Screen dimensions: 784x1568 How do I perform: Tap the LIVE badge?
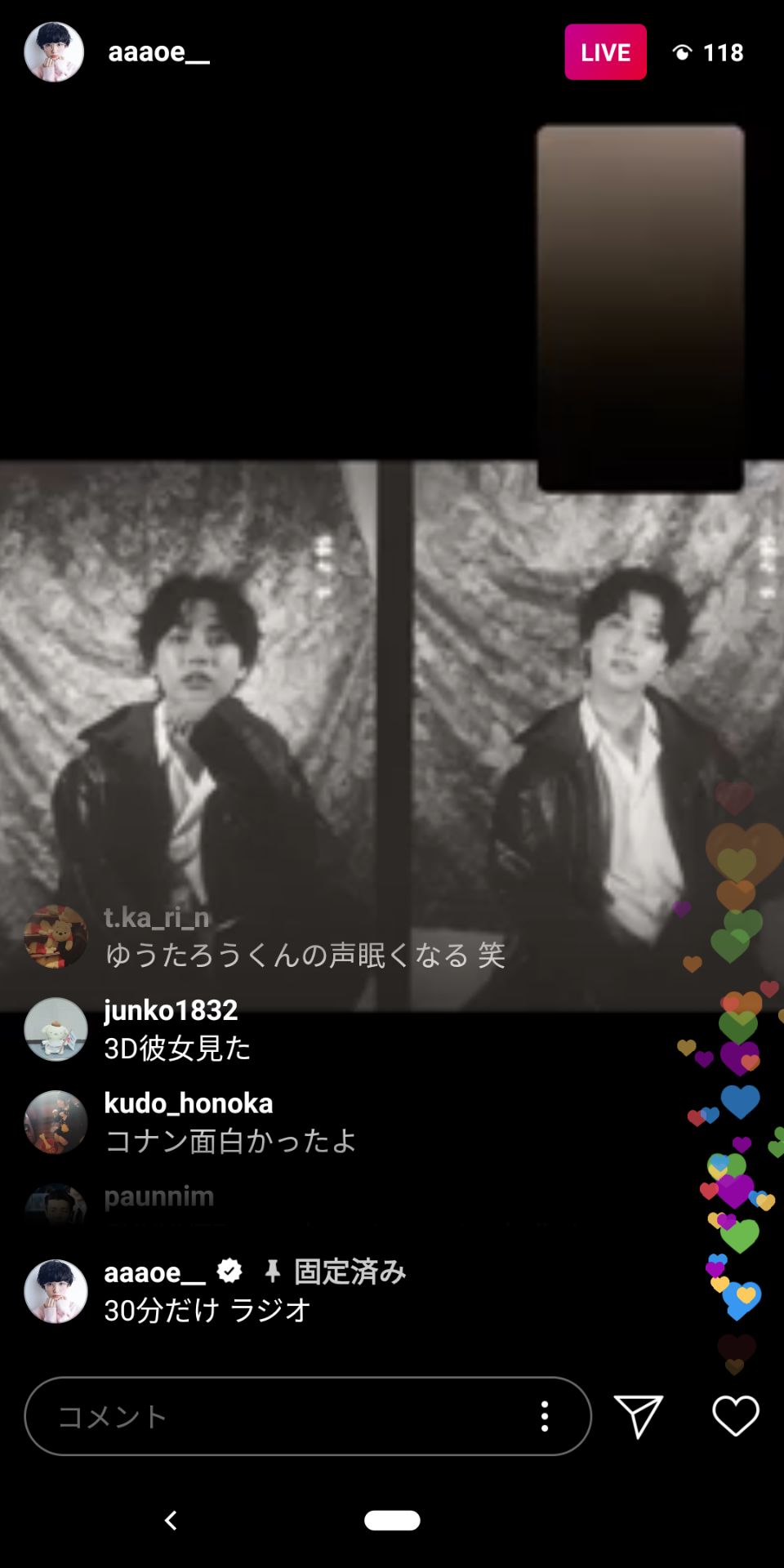(604, 51)
